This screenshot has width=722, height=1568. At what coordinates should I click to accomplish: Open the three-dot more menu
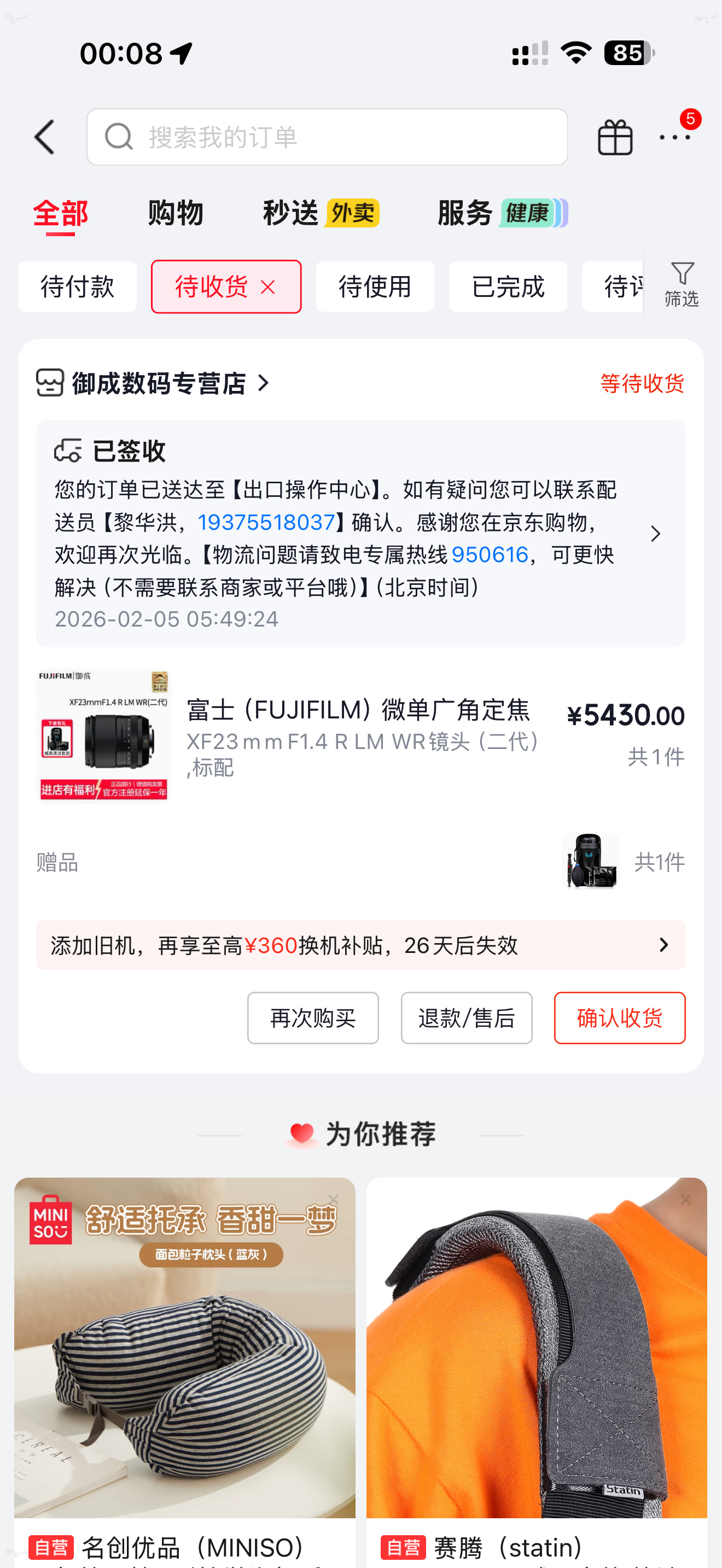tap(674, 137)
